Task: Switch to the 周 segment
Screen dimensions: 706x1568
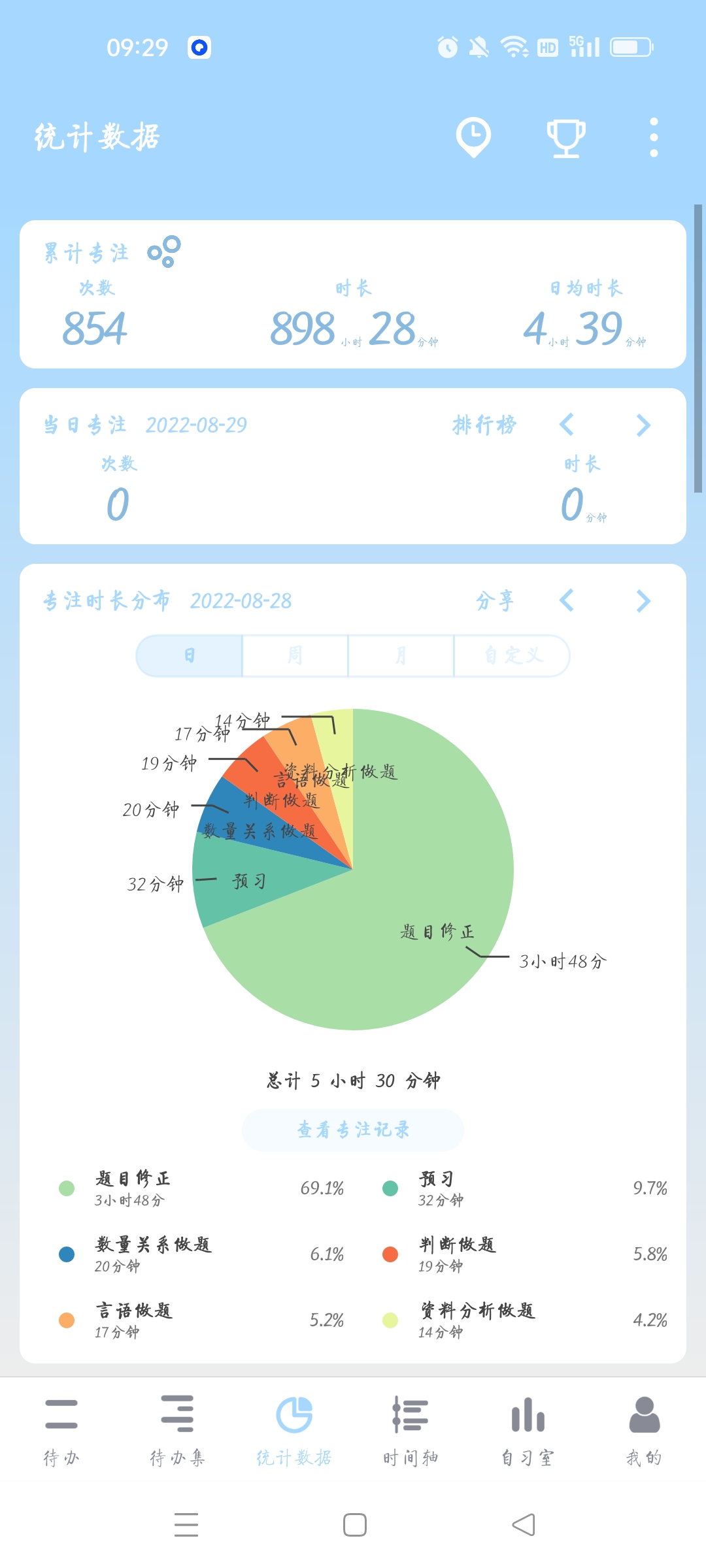Action: point(295,655)
